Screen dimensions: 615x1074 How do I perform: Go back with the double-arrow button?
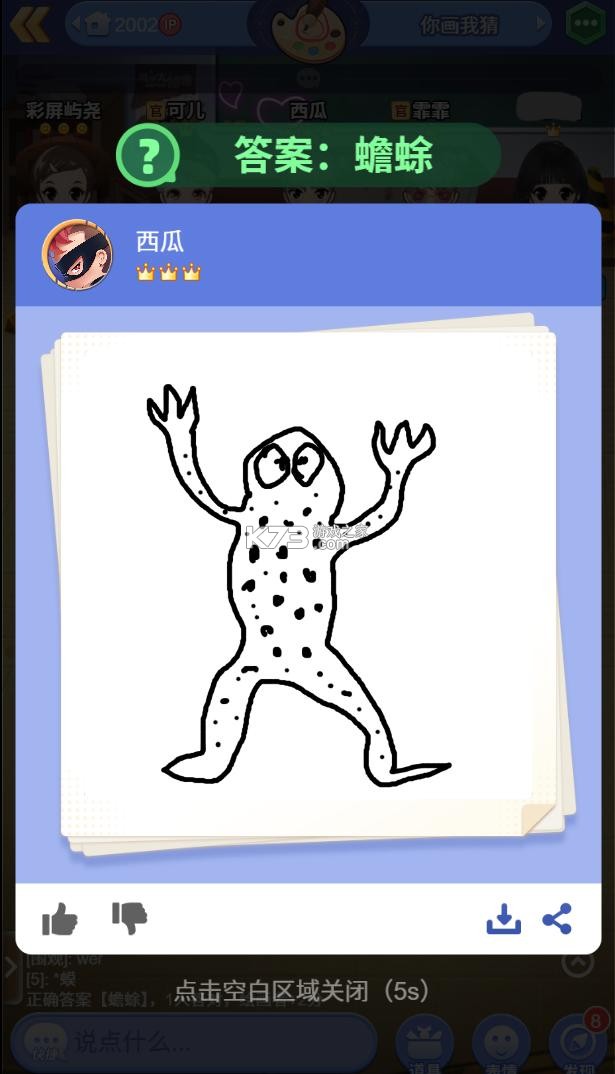(29, 24)
